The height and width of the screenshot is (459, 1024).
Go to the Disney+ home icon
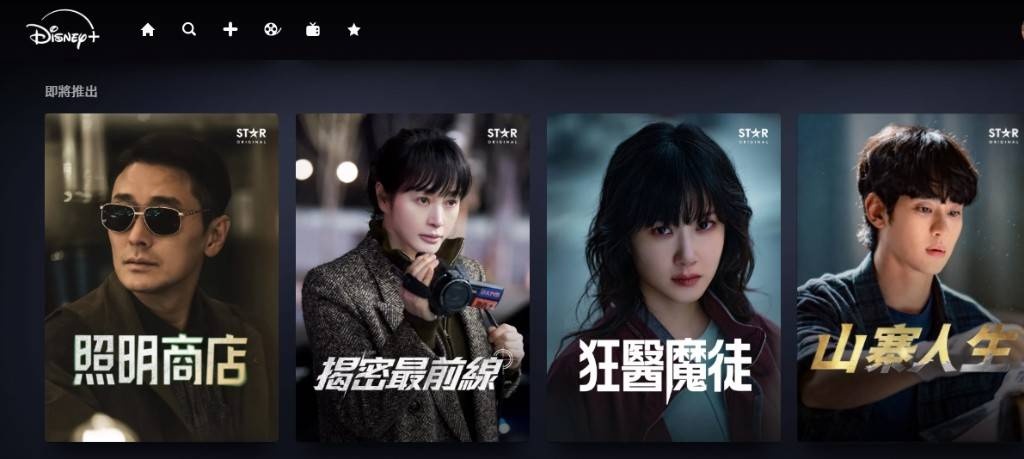coord(148,30)
